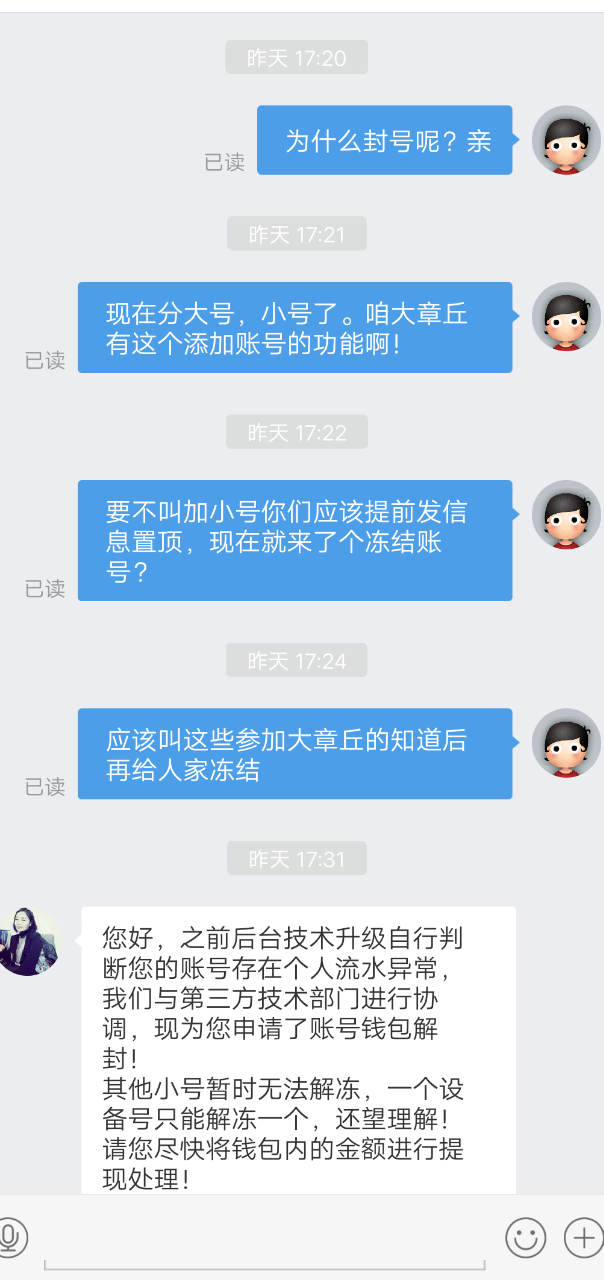
Task: Tap the voice input microphone icon
Action: (x=10, y=1238)
